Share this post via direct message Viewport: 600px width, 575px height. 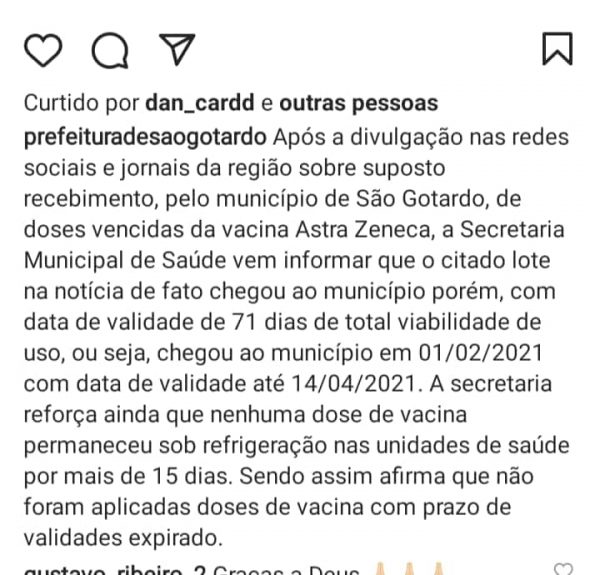176,49
